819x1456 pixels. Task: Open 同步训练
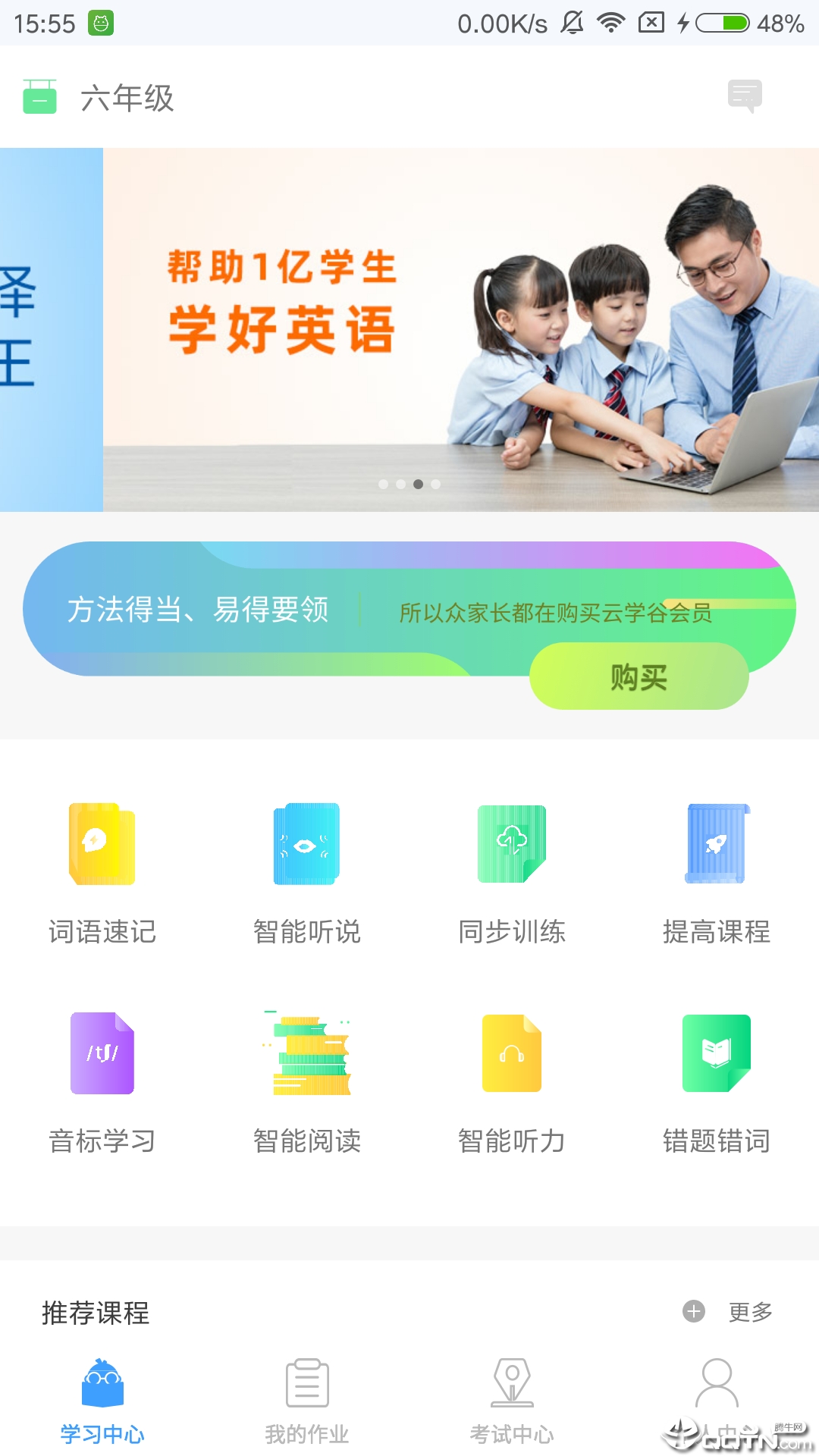[512, 872]
